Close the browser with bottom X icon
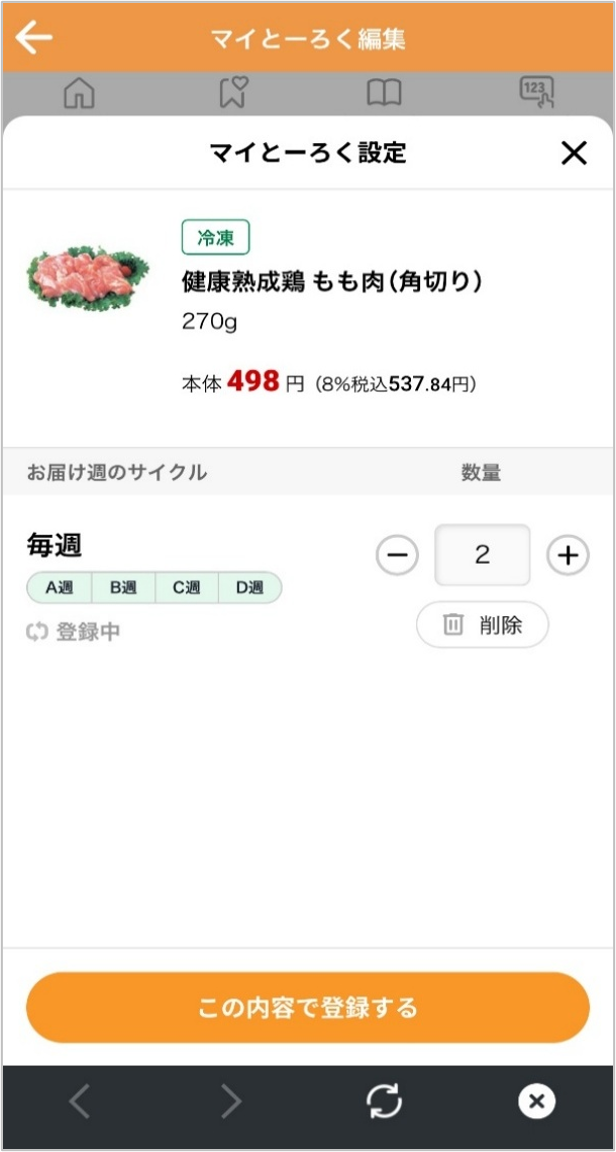 tap(536, 1101)
